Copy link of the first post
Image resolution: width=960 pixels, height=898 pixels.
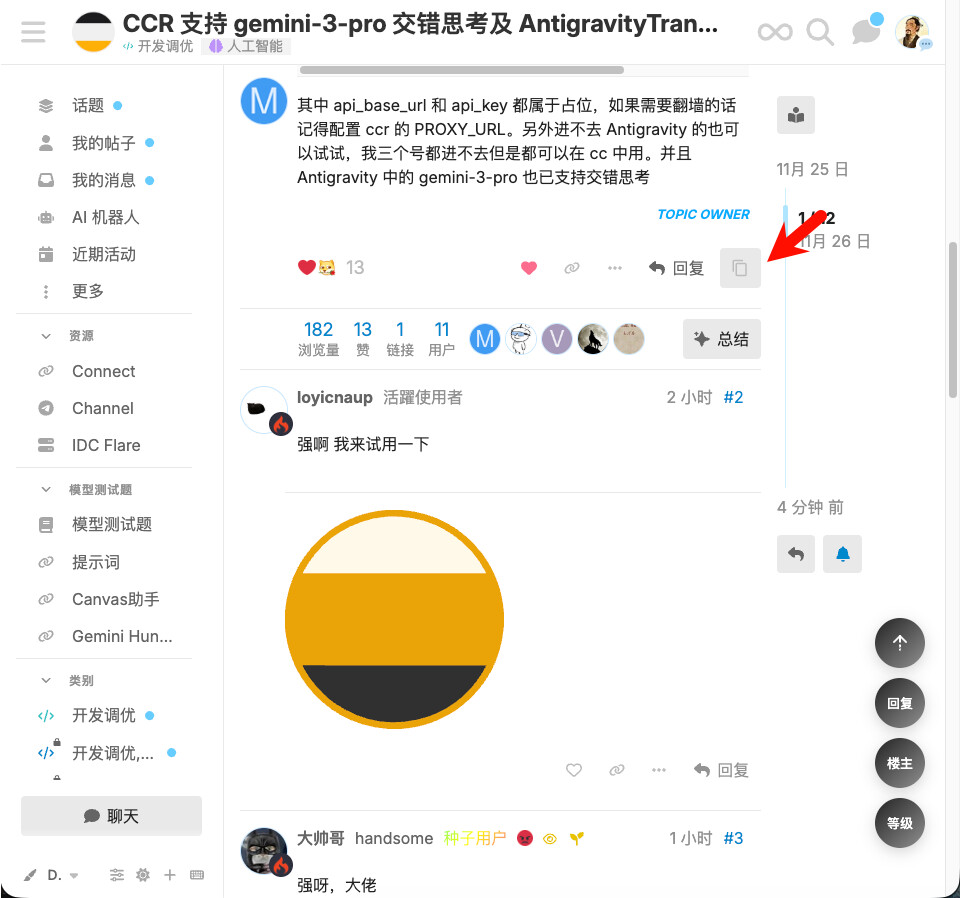point(572,268)
